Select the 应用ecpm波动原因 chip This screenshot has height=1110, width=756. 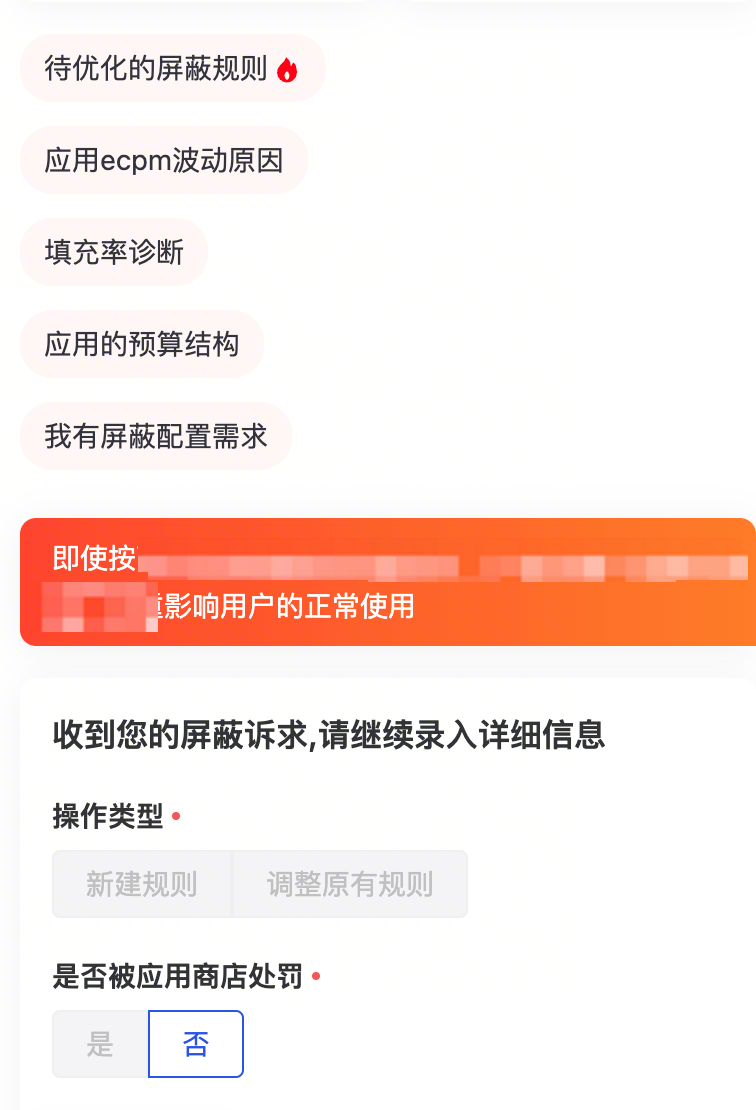point(164,160)
